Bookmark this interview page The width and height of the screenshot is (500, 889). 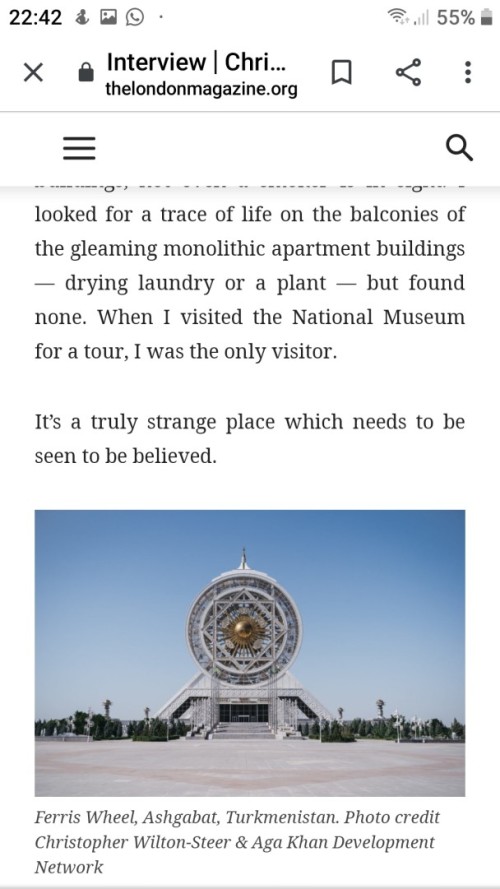tap(341, 73)
